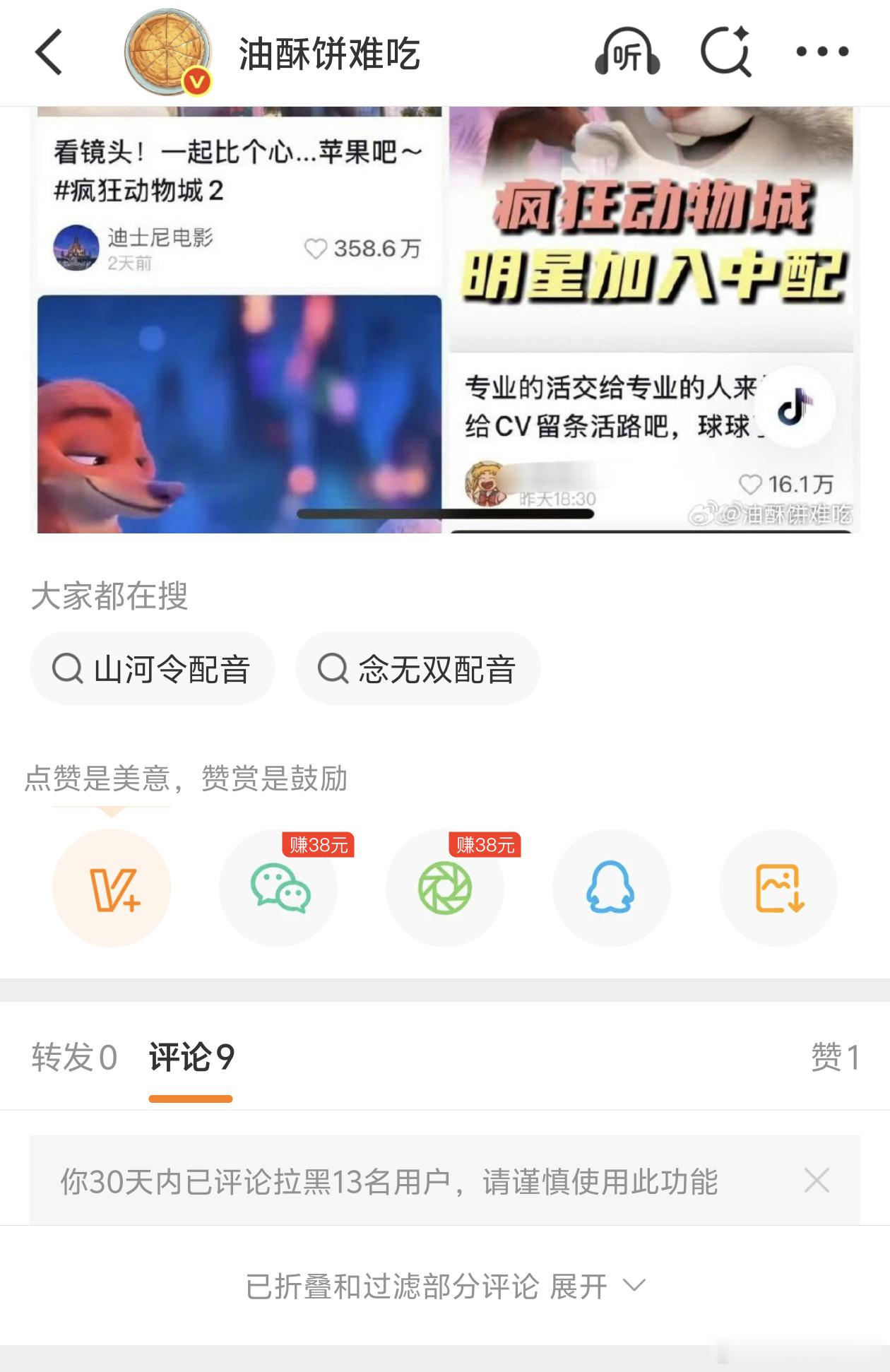The height and width of the screenshot is (1372, 890).
Task: Share the post using the QQ penguin icon
Action: (612, 889)
